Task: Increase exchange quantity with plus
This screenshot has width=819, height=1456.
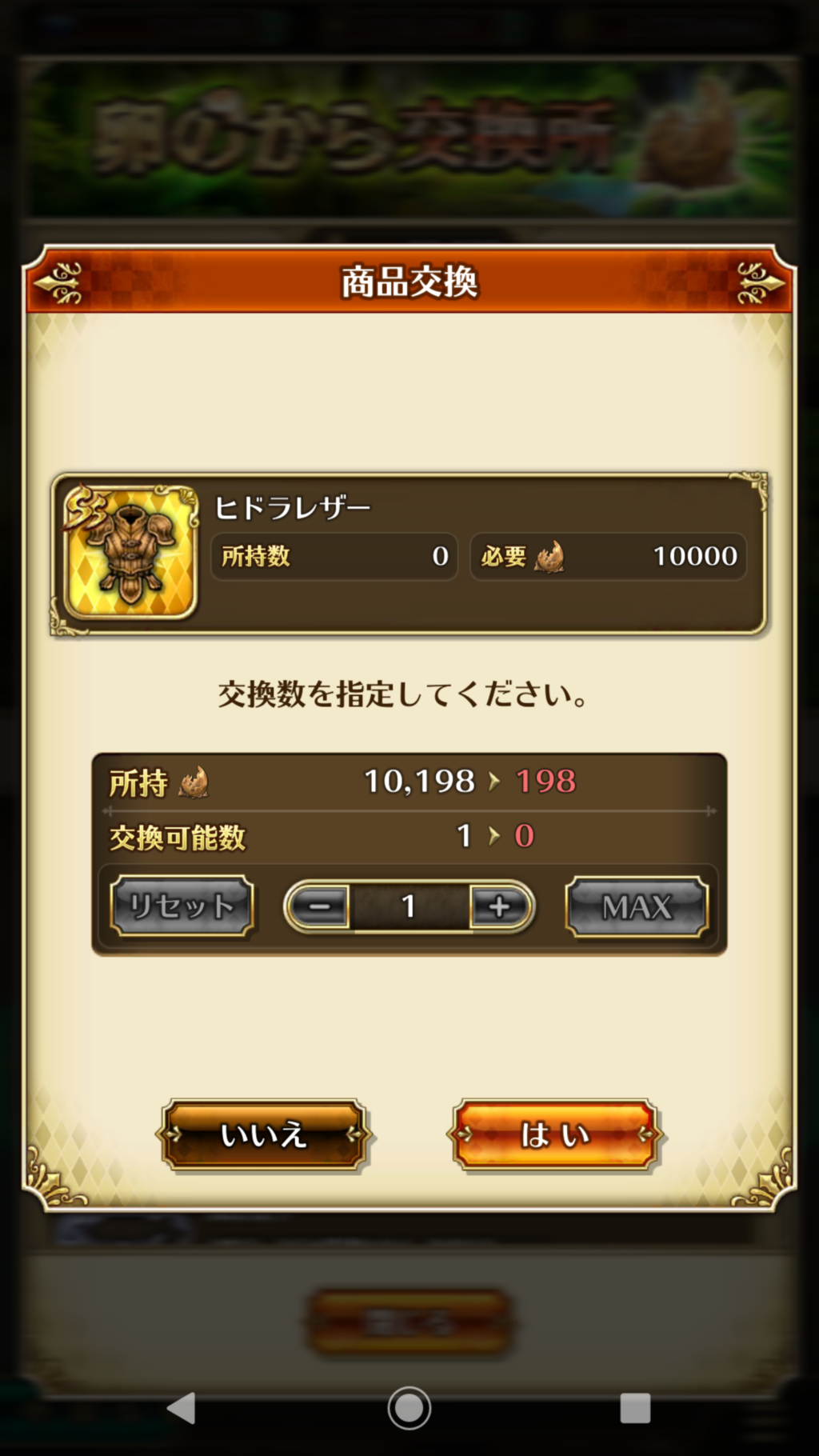Action: point(501,906)
